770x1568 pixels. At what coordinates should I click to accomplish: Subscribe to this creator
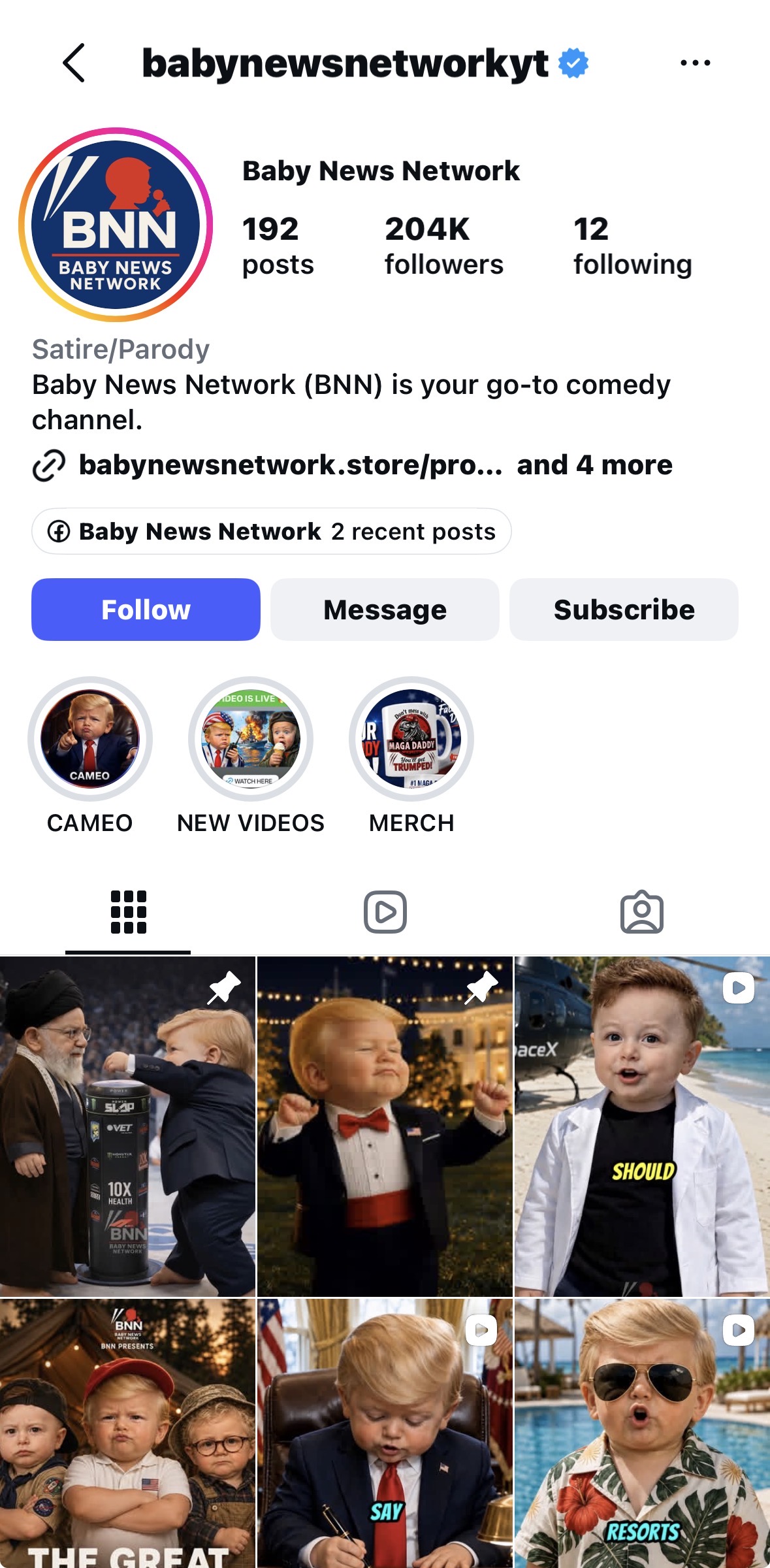tap(624, 610)
